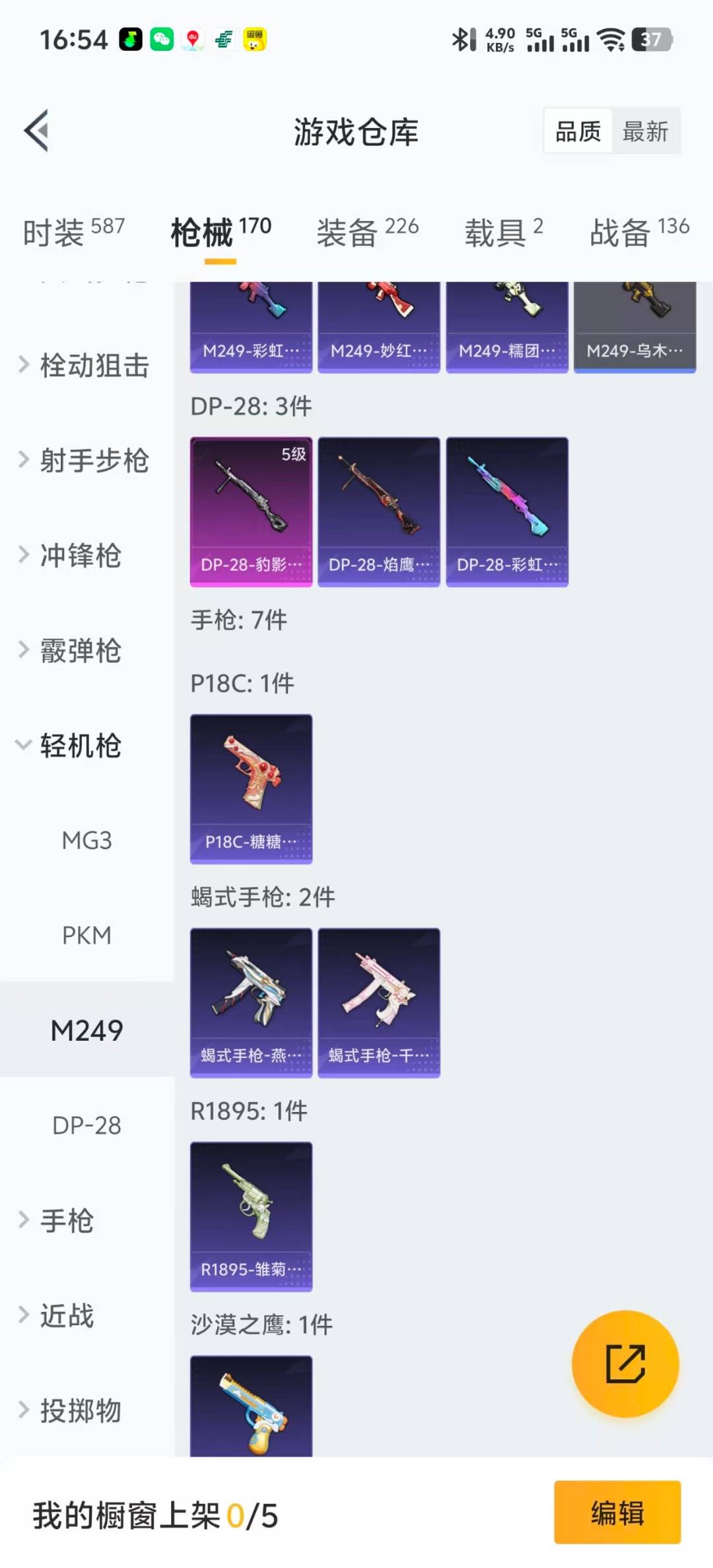Tap the 编辑 edit button
This screenshot has height=1568, width=713.
[x=617, y=1516]
